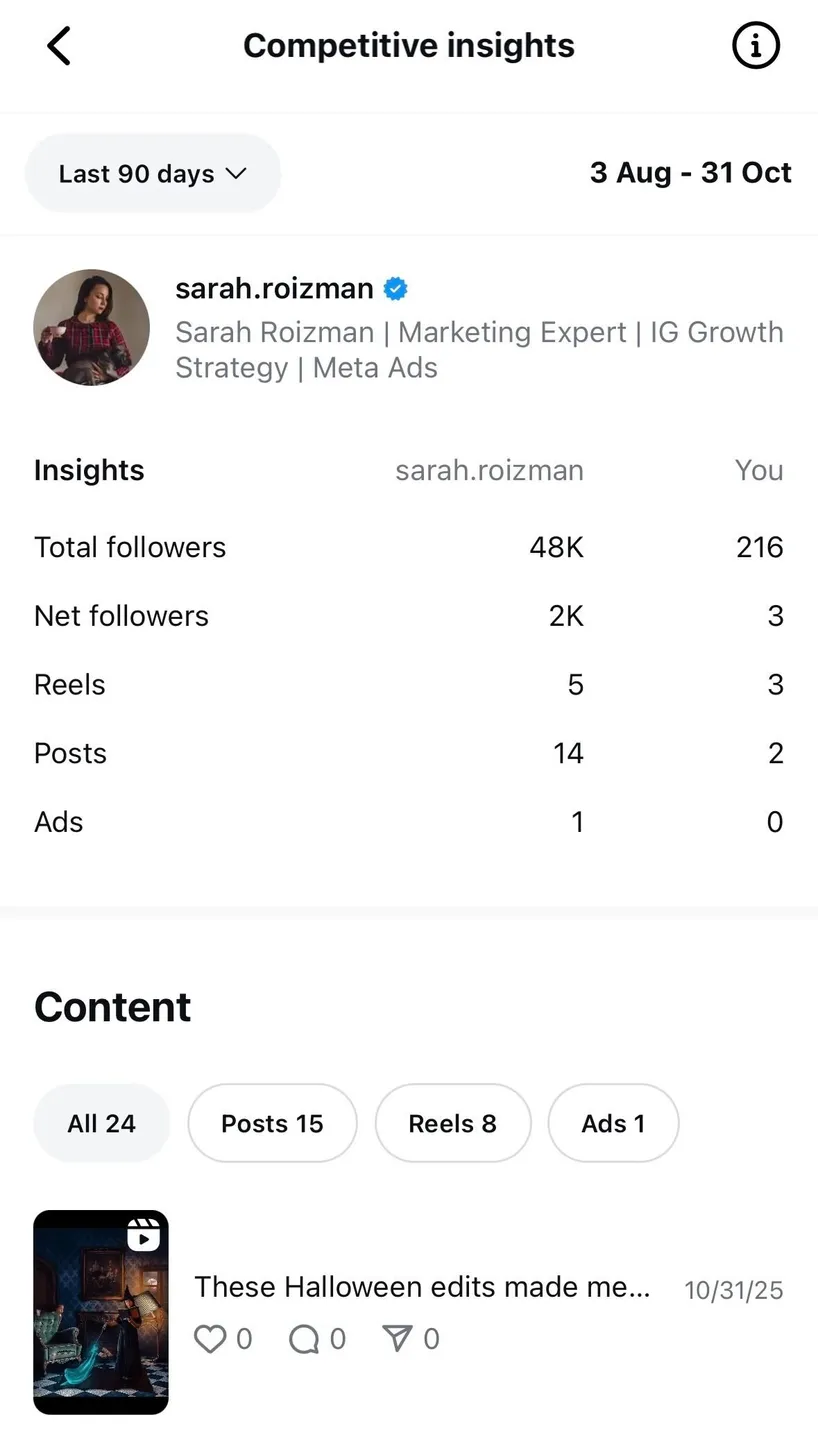Switch to the Reels 8 chip
Image resolution: width=818 pixels, height=1455 pixels.
tap(452, 1123)
